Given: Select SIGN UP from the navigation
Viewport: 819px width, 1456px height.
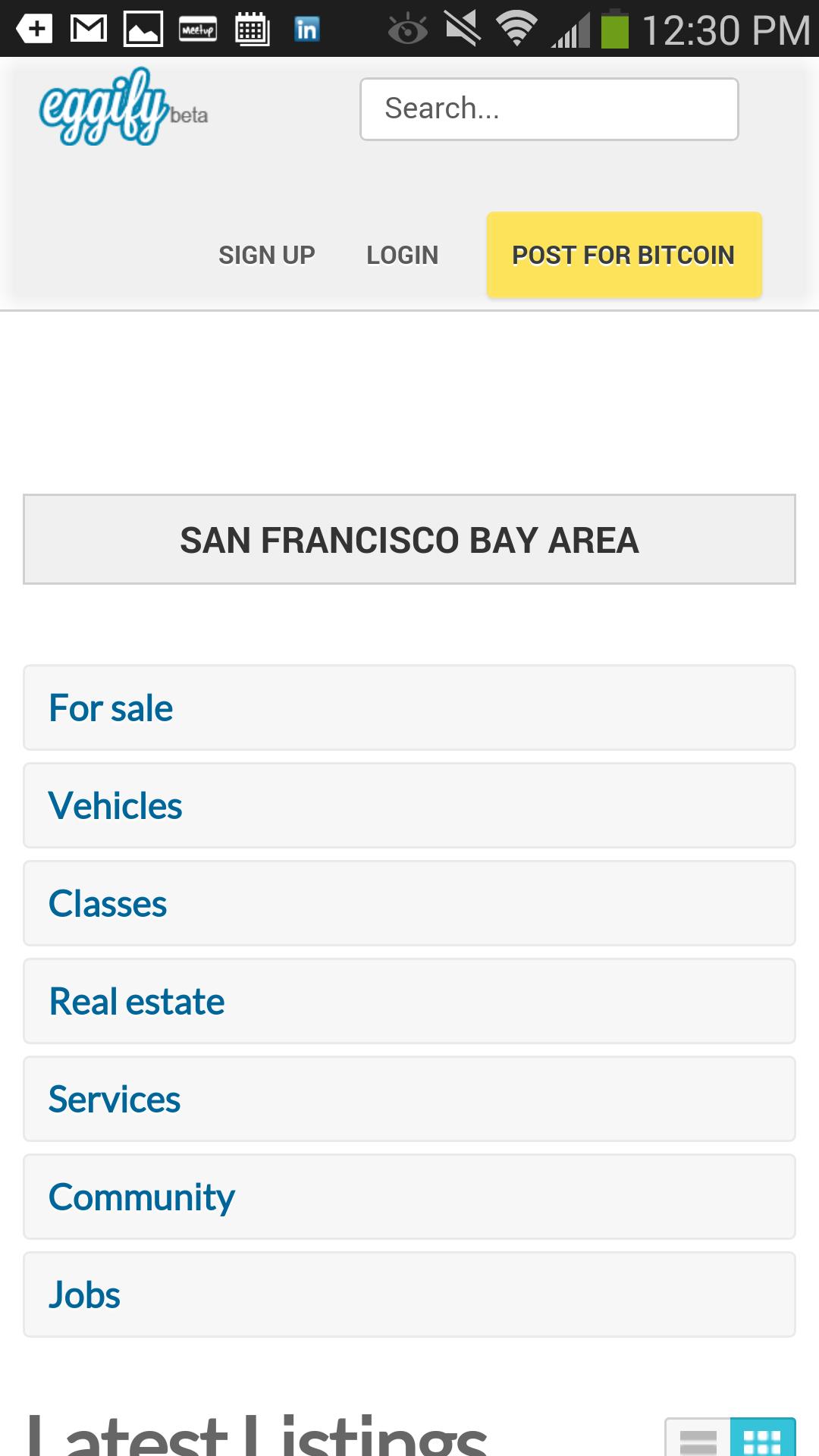Looking at the screenshot, I should click(x=267, y=254).
